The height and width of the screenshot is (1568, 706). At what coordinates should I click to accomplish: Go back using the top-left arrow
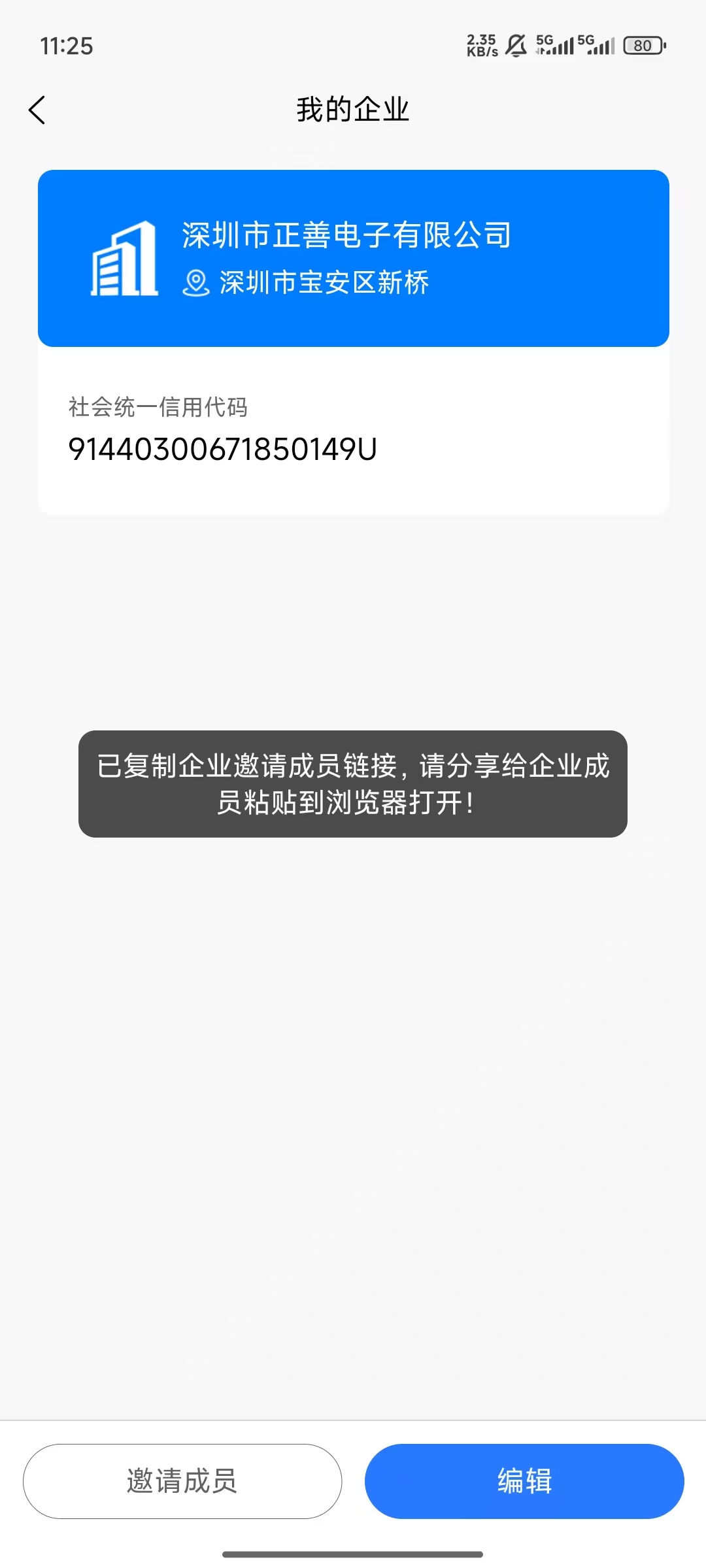click(x=37, y=110)
